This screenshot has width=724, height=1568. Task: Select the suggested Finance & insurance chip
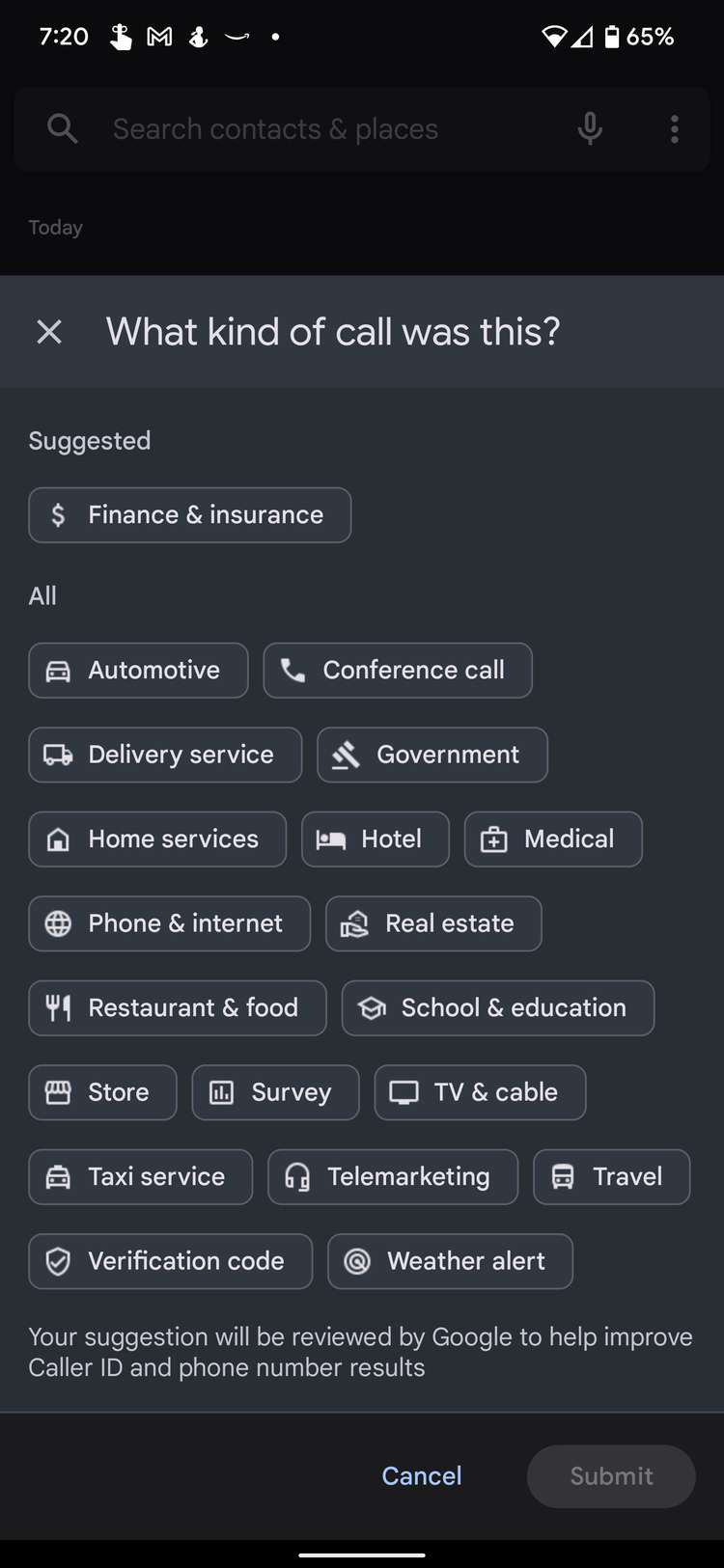coord(190,515)
